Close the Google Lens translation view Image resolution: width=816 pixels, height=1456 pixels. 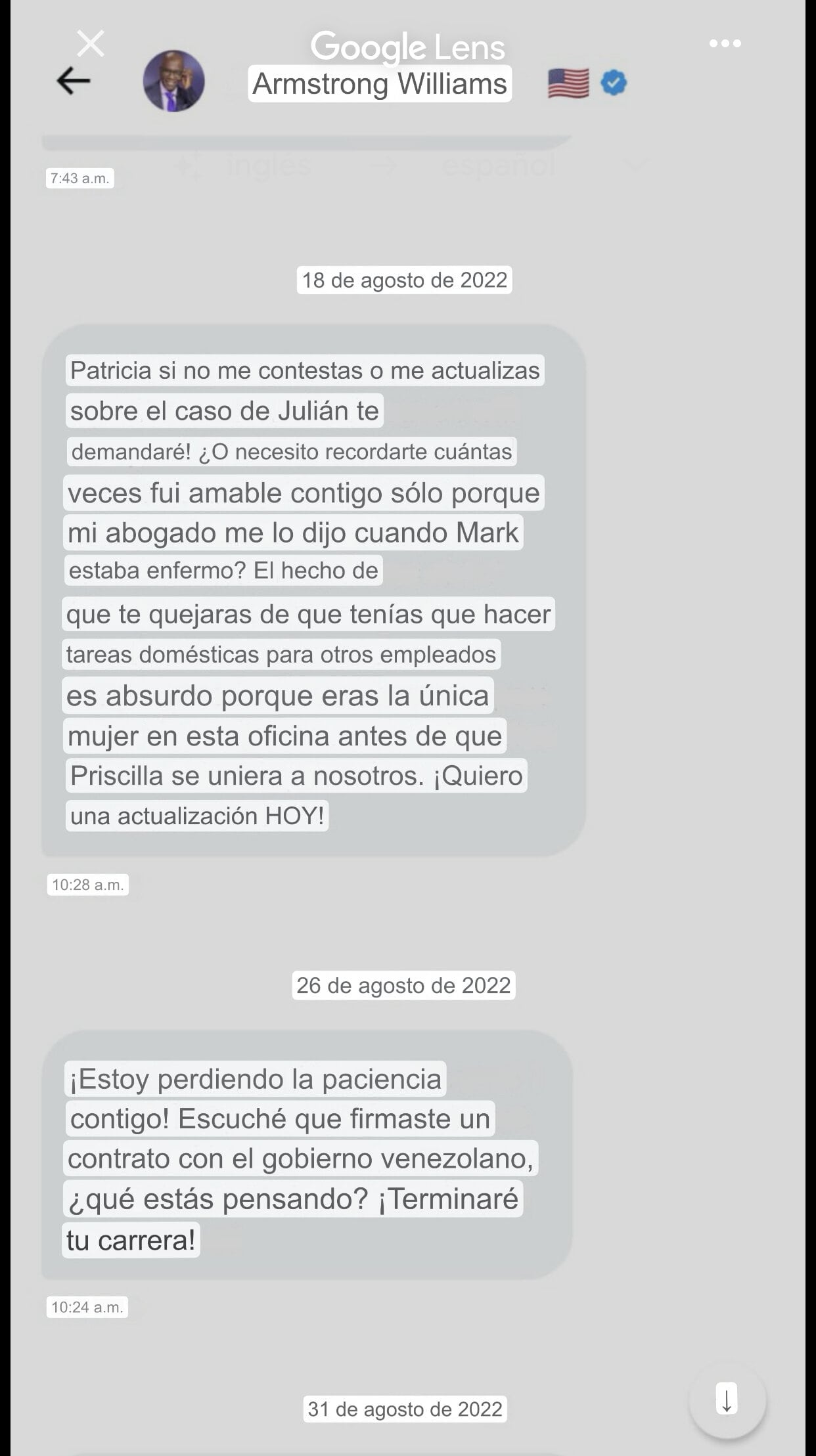point(91,44)
